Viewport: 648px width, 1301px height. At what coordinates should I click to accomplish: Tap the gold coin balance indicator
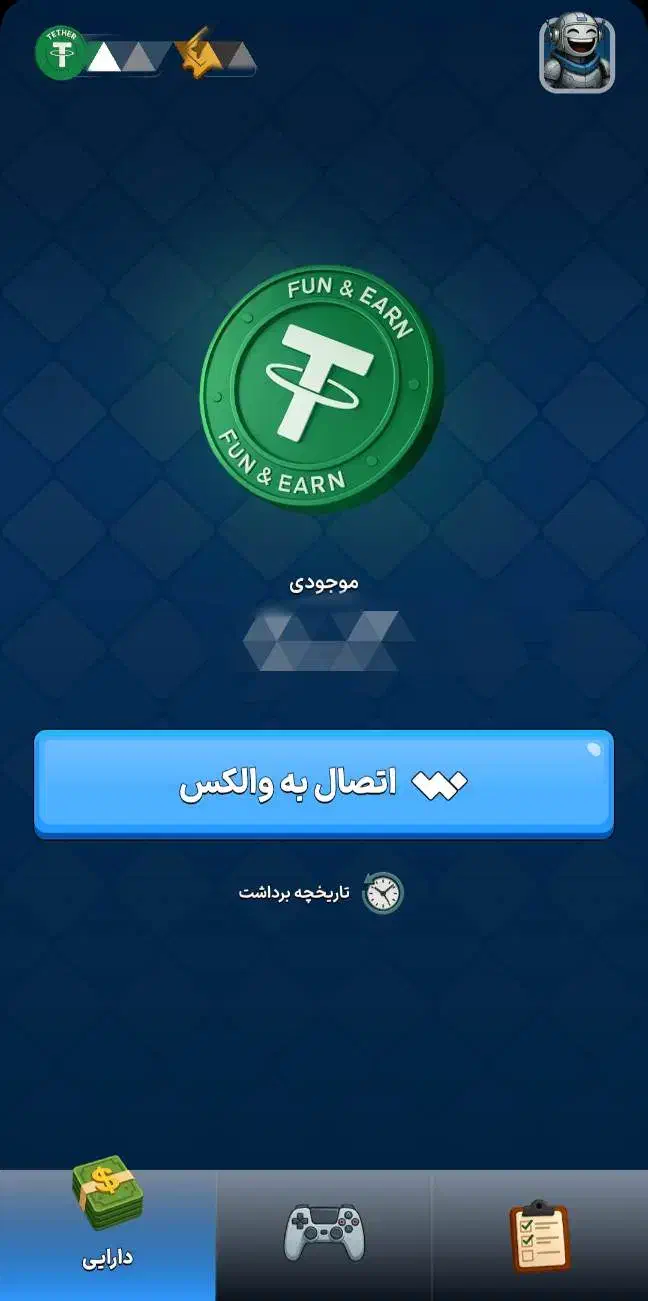pos(215,54)
